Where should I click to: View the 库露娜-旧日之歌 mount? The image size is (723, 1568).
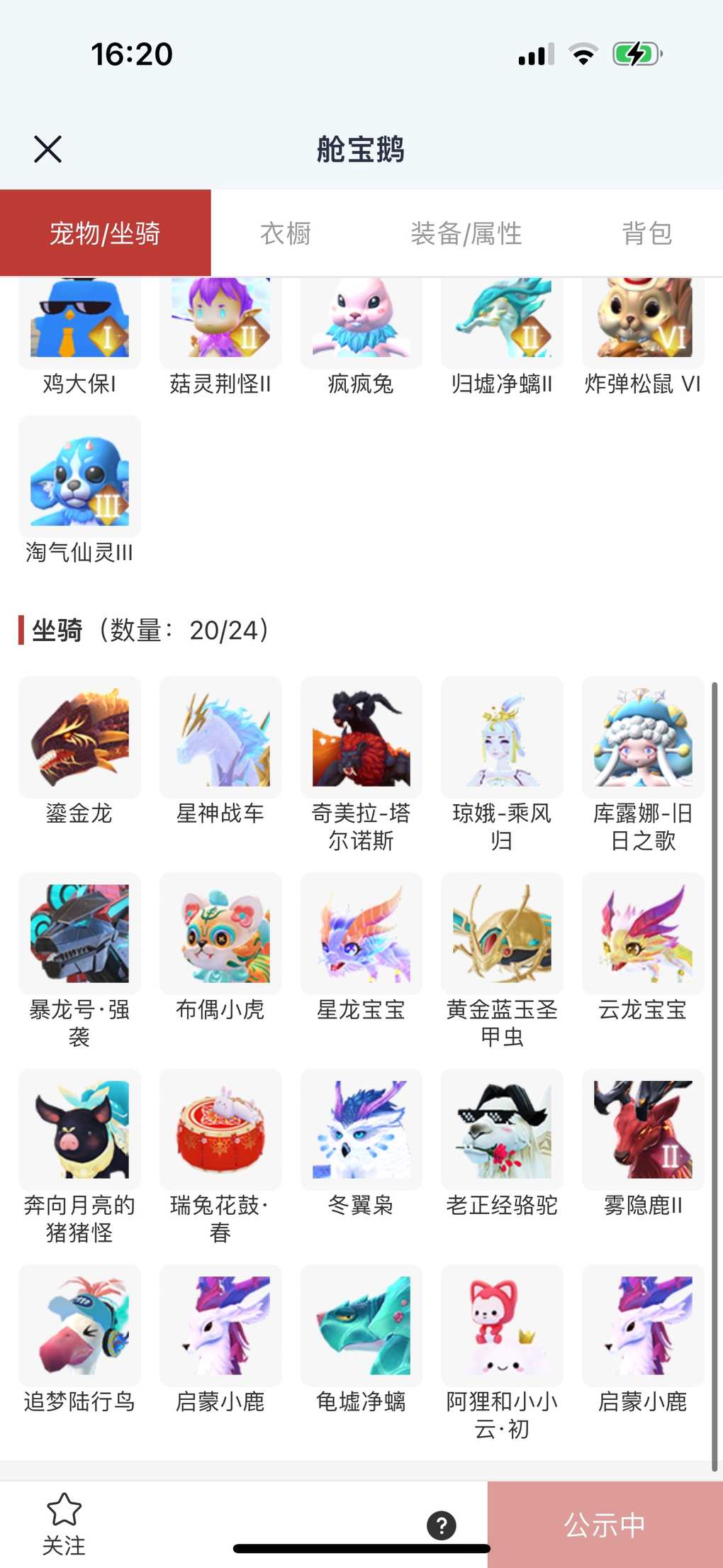643,738
